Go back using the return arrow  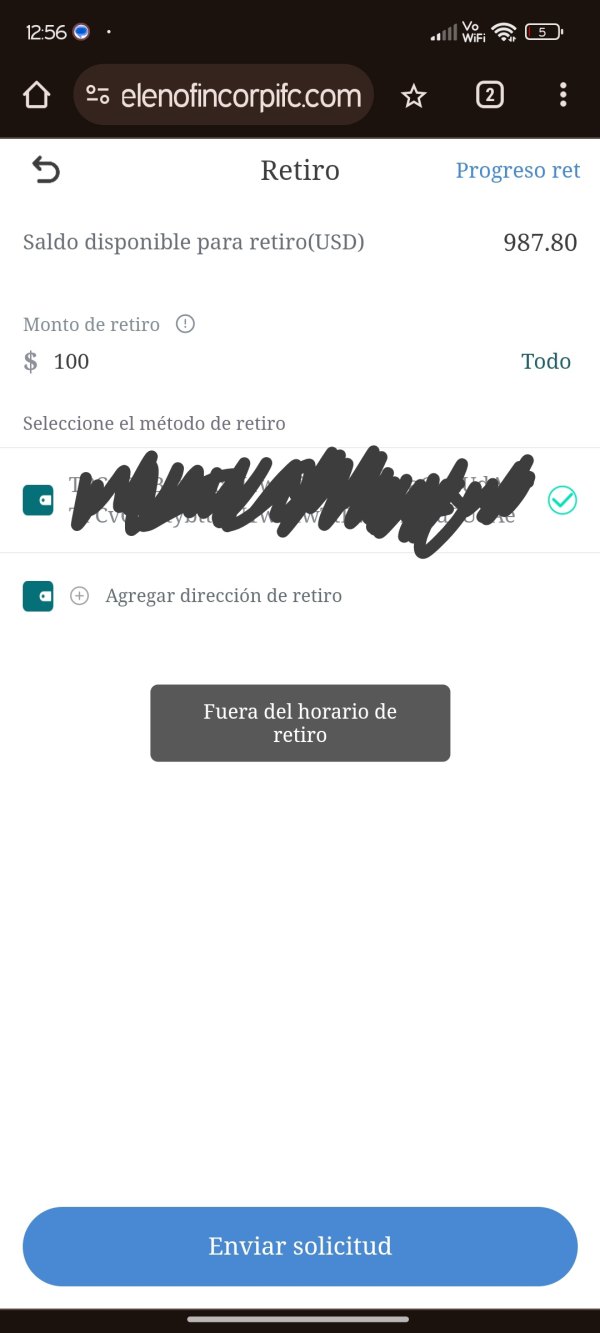[46, 170]
